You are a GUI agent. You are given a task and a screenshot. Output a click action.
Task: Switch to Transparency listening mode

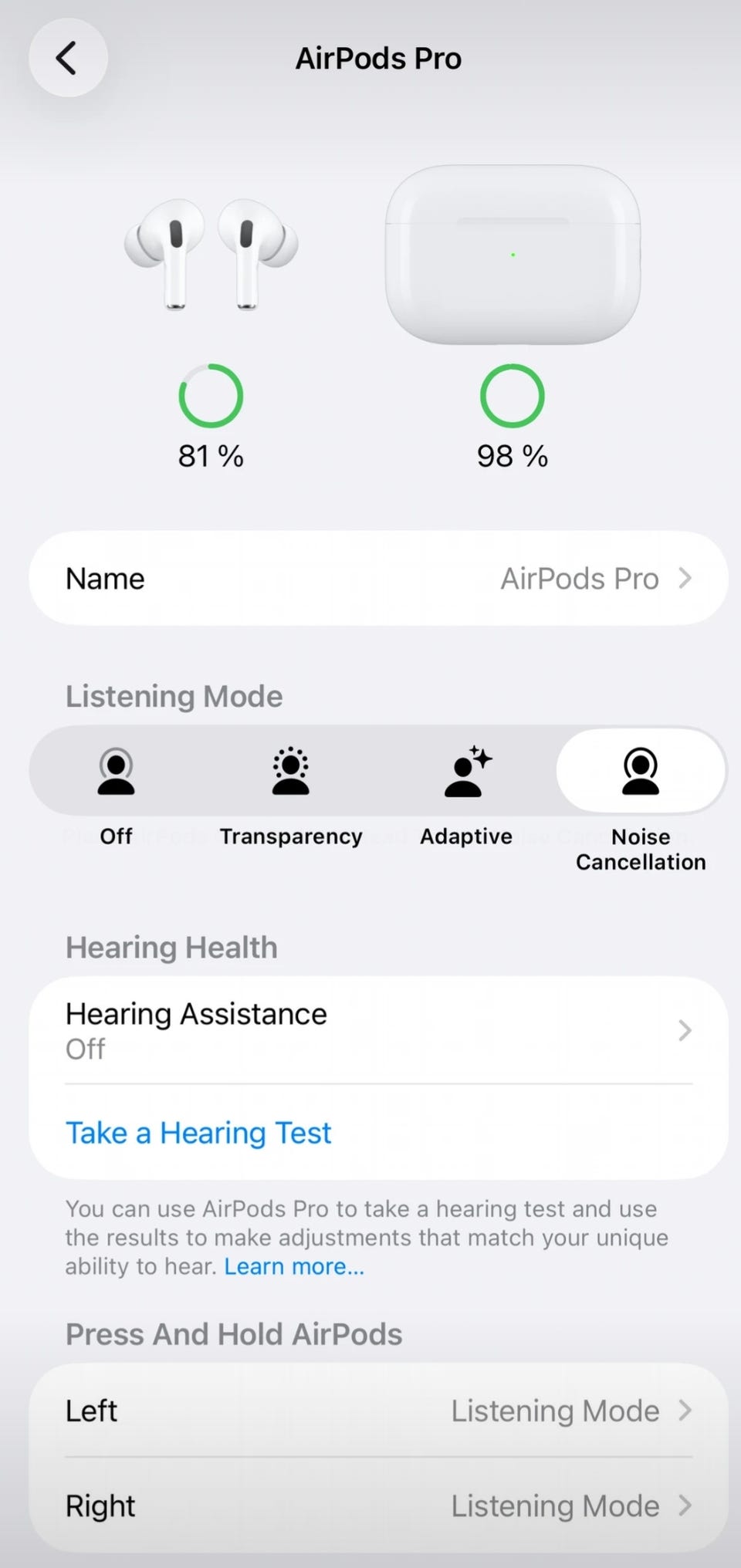tap(291, 772)
